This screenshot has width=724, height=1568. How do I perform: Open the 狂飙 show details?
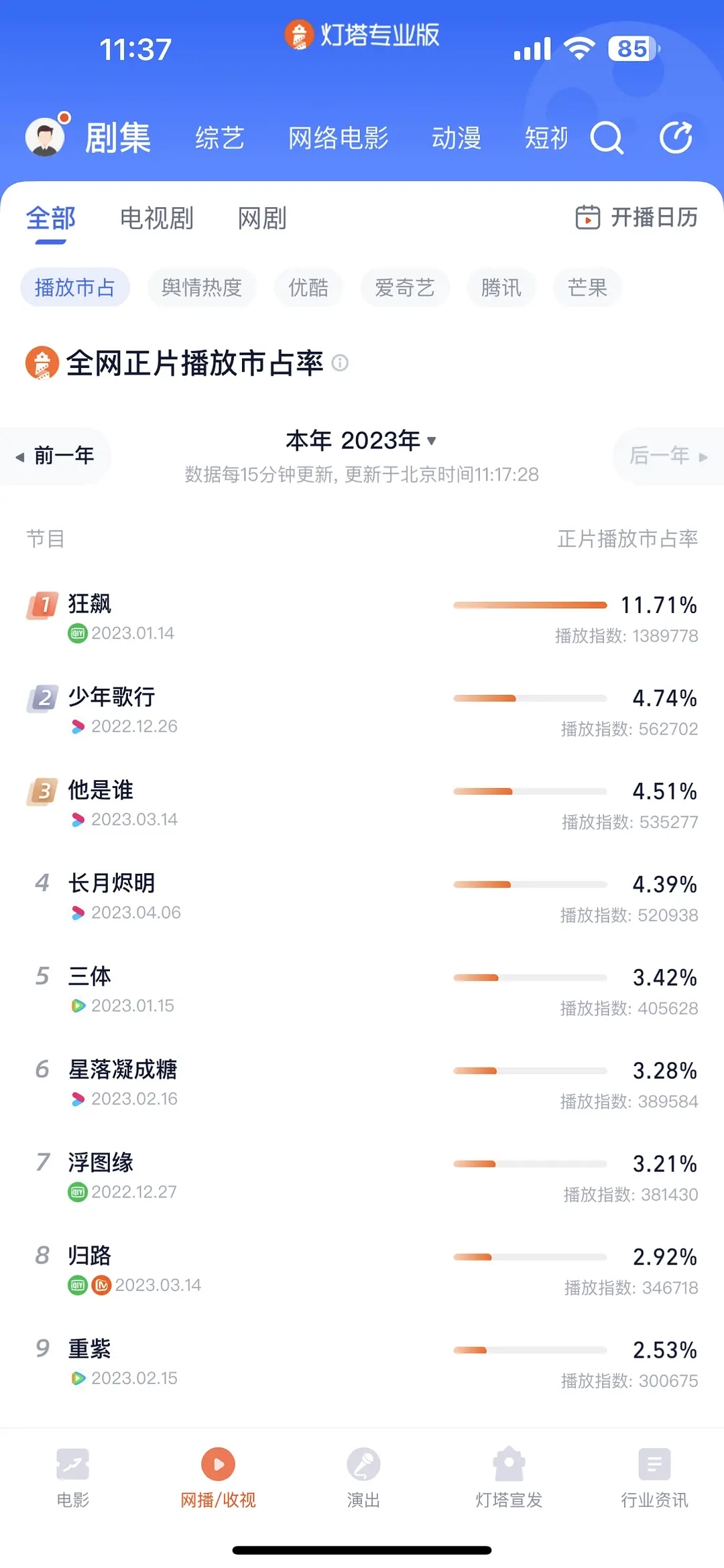(x=90, y=604)
